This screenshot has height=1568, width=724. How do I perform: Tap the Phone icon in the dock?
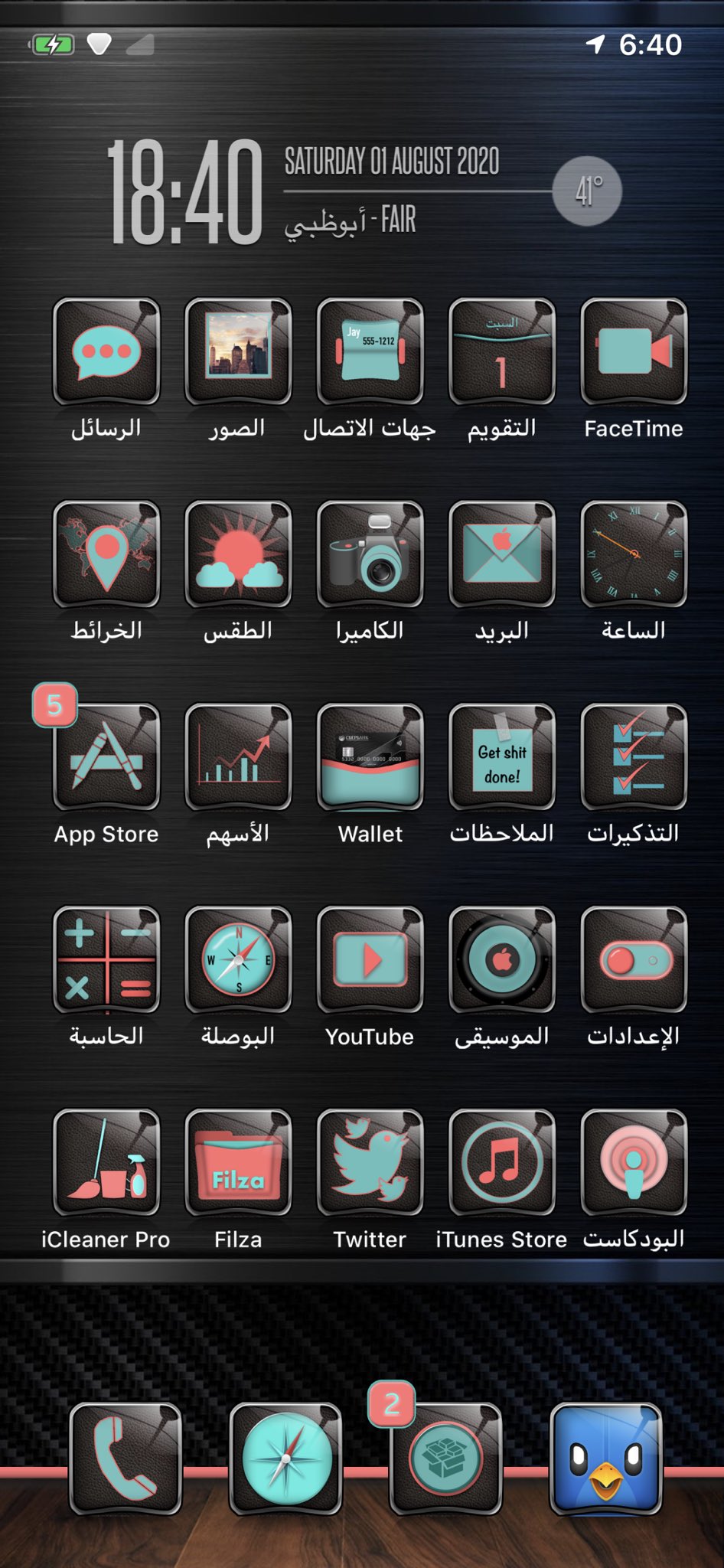pyautogui.click(x=126, y=1459)
